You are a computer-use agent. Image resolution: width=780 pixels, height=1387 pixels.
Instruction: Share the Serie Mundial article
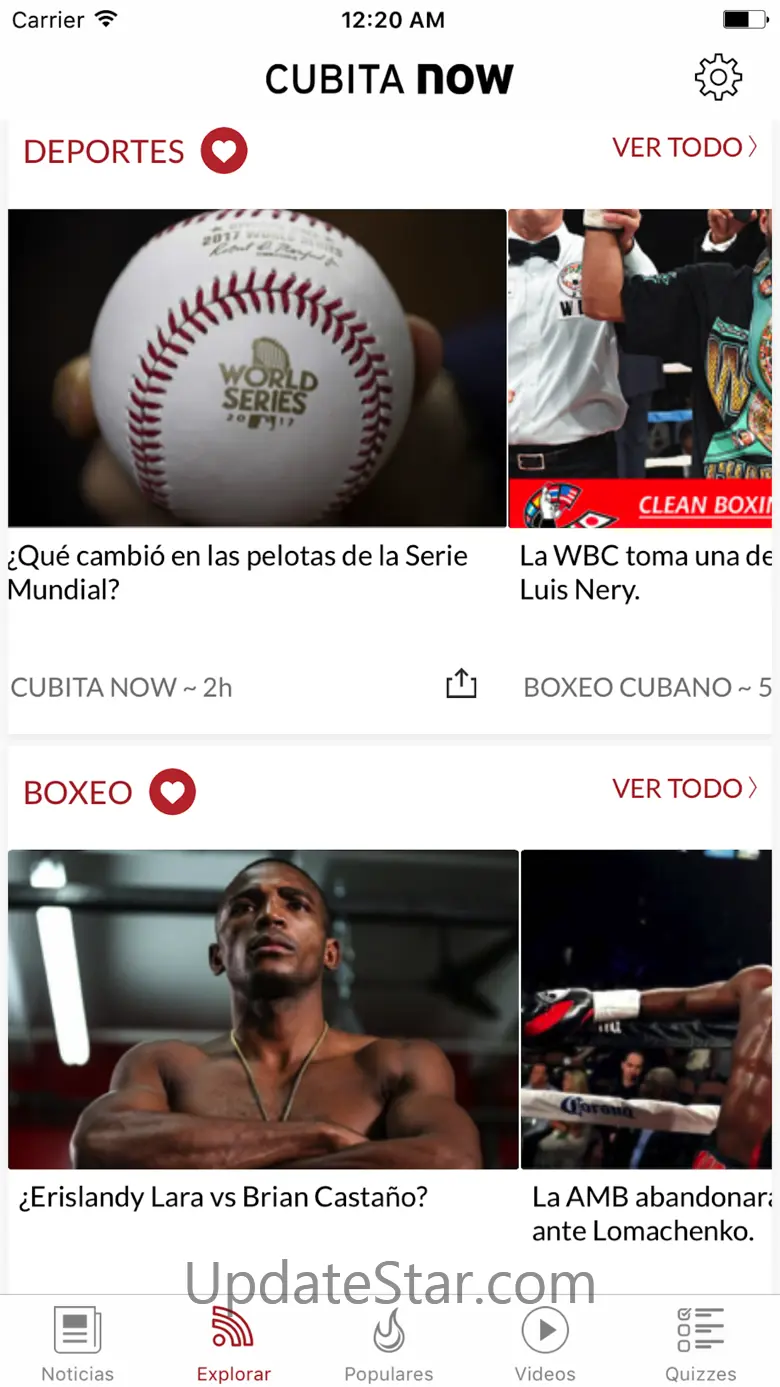pyautogui.click(x=460, y=684)
